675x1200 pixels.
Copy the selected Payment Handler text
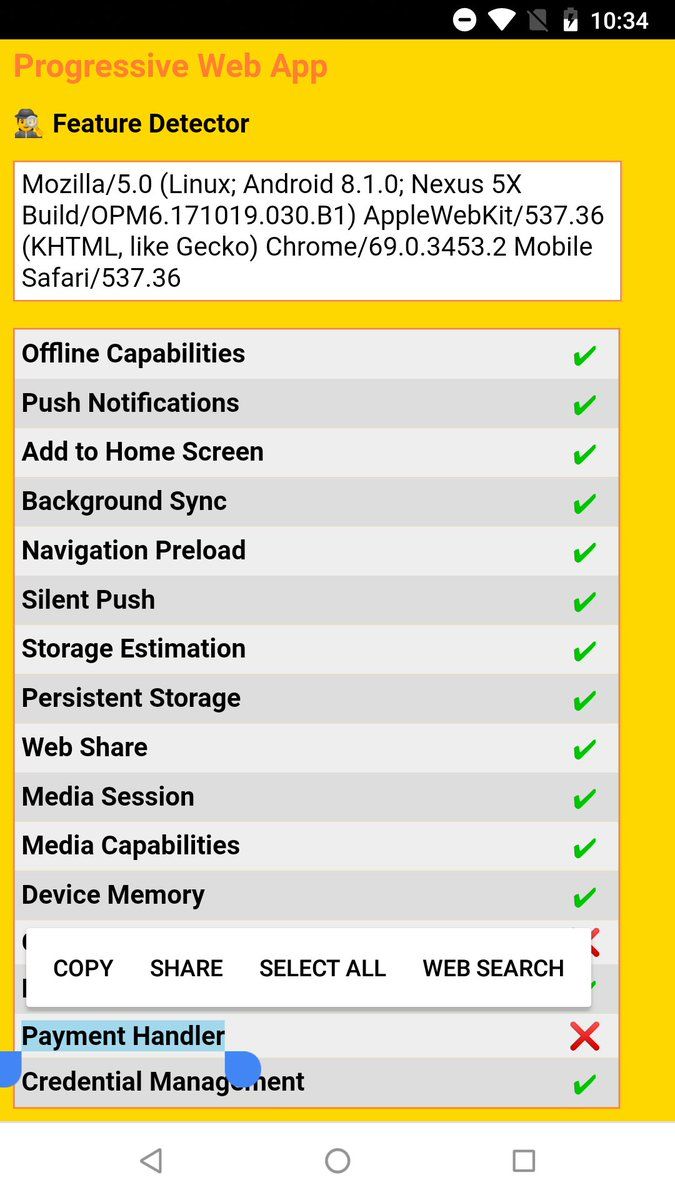coord(83,968)
